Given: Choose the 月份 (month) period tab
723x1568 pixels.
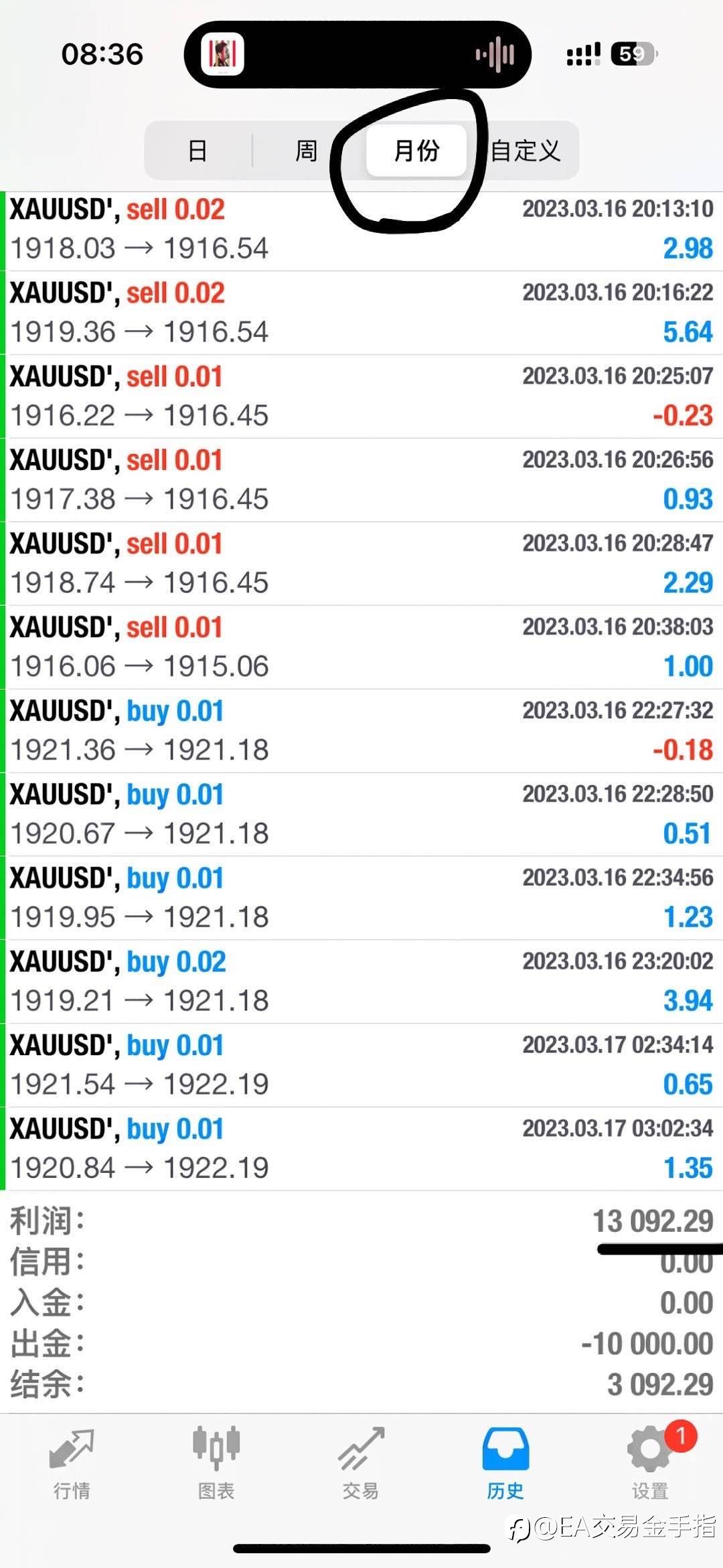Looking at the screenshot, I should point(416,151).
